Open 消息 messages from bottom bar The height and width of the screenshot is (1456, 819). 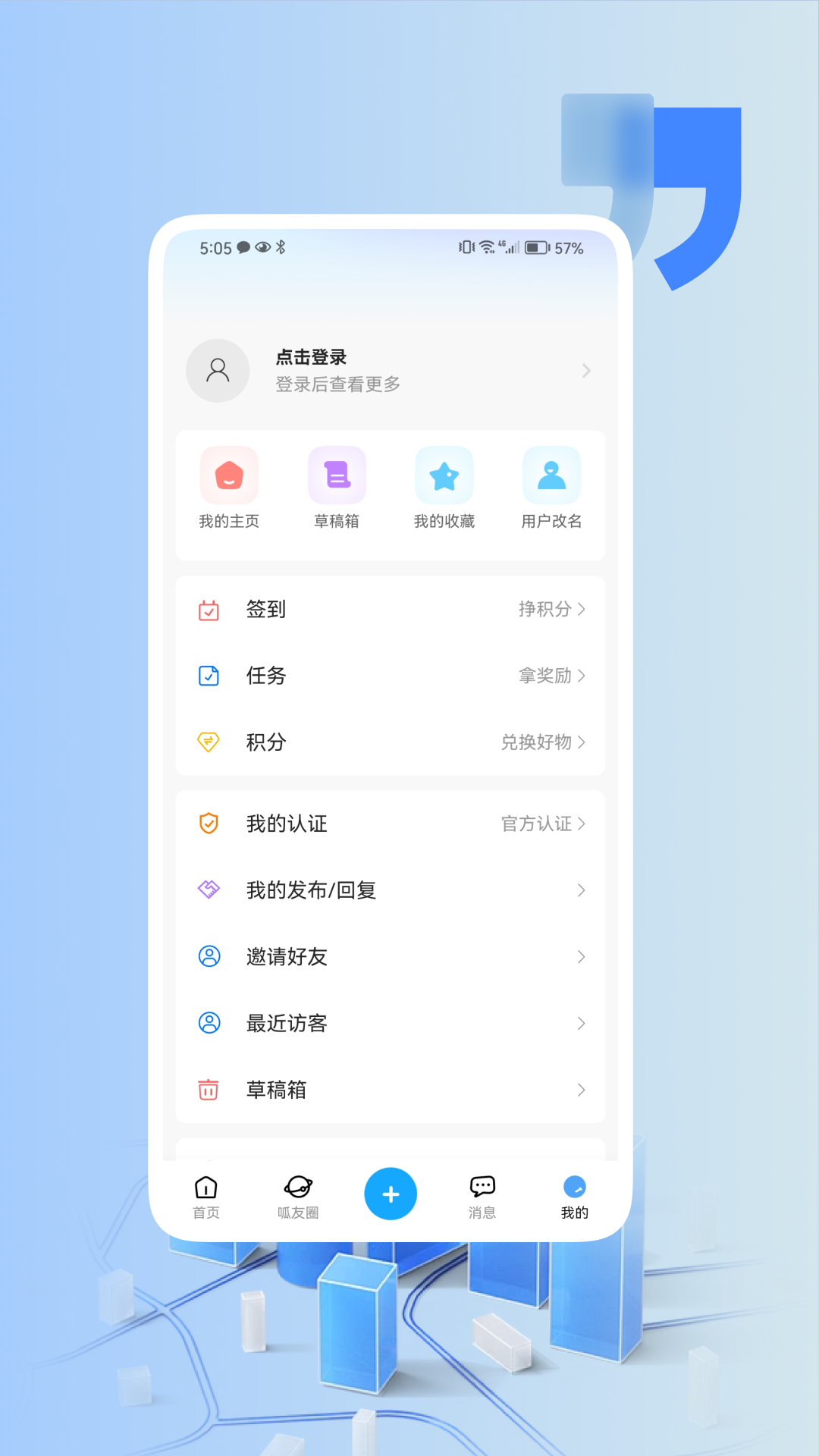pos(482,1194)
